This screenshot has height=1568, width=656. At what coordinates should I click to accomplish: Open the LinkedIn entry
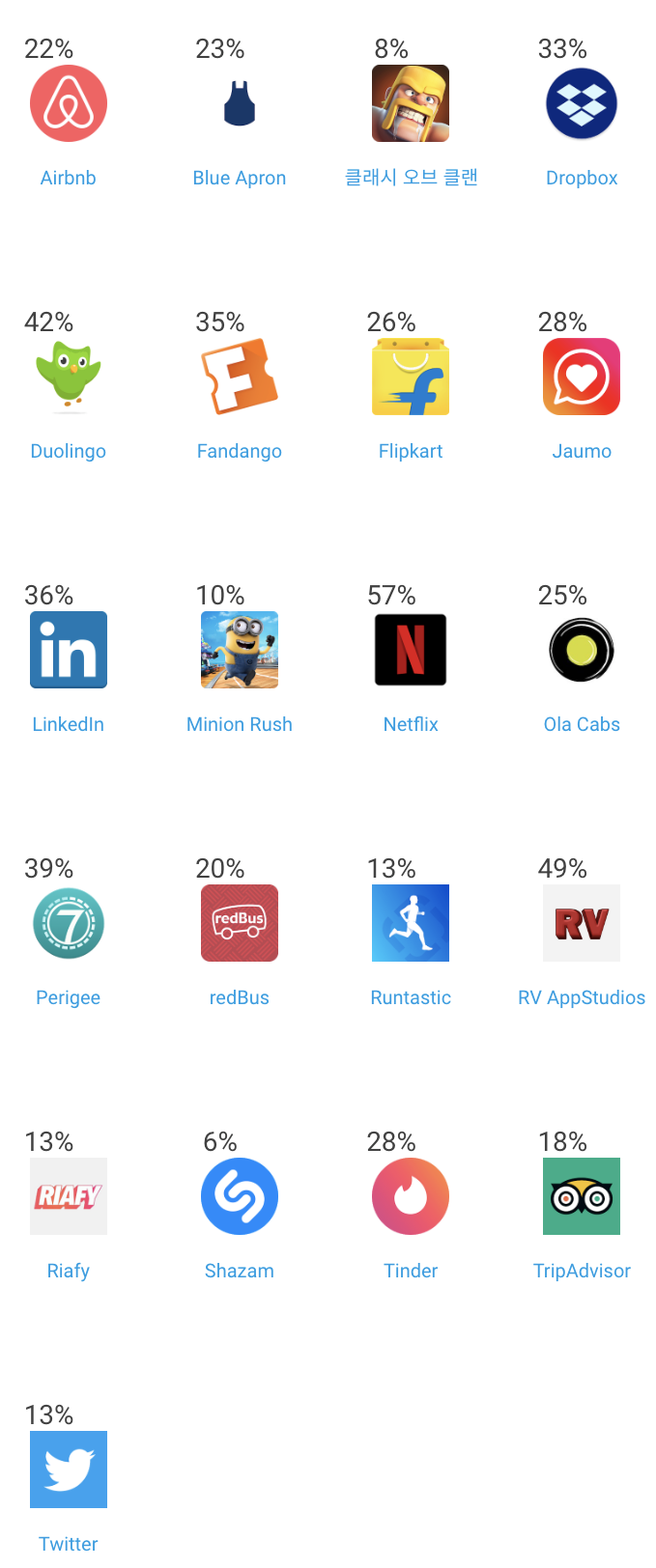tap(69, 651)
